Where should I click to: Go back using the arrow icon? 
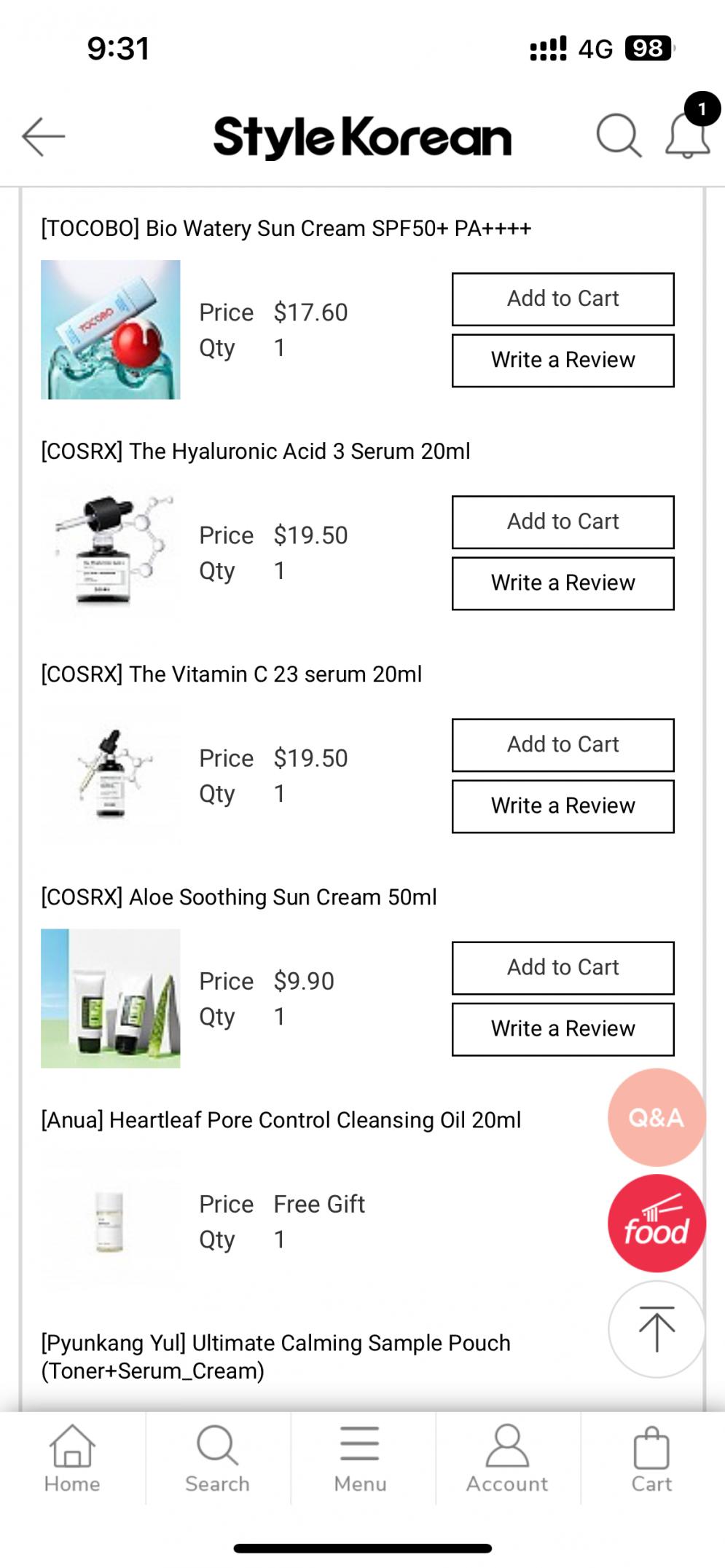coord(44,136)
